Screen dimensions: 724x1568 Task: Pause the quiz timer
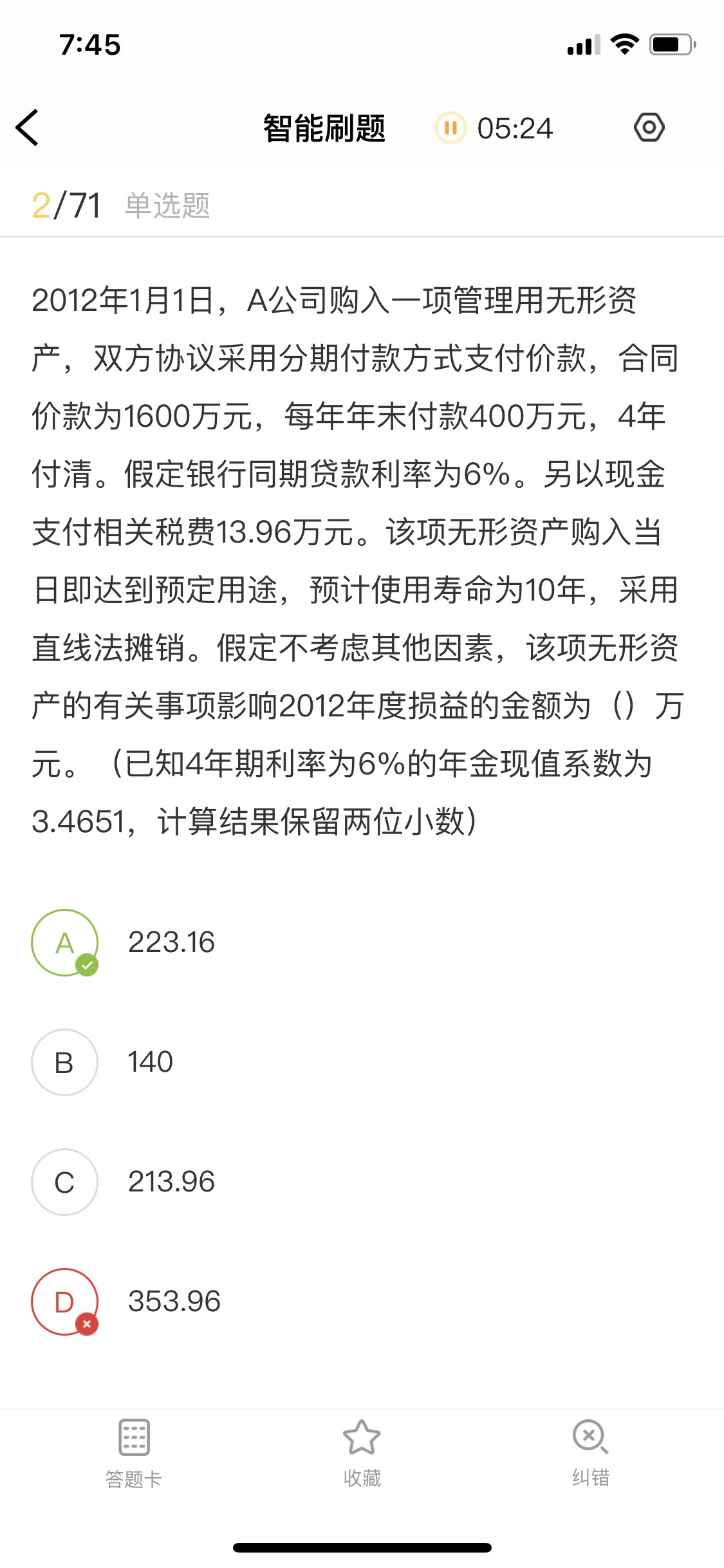[x=450, y=127]
